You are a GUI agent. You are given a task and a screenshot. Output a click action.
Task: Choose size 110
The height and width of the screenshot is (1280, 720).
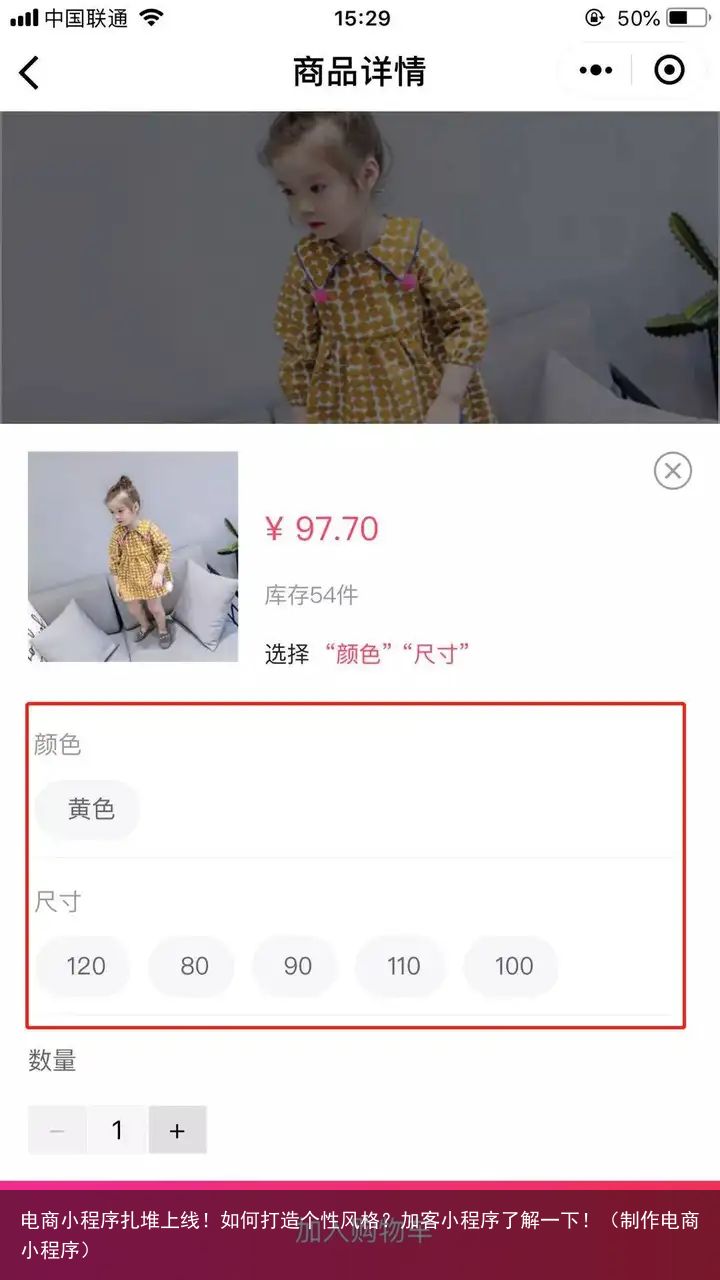tap(403, 966)
